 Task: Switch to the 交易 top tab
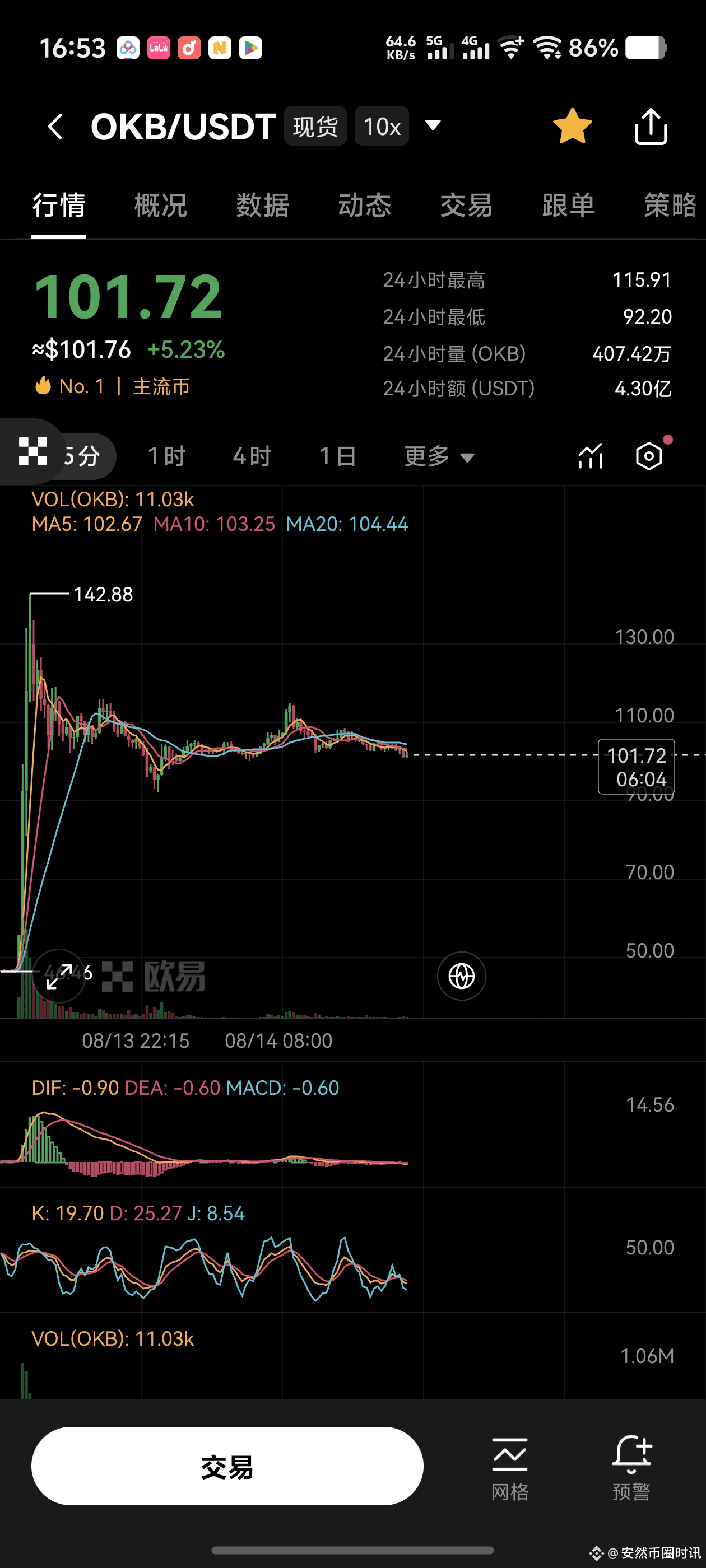coord(467,205)
